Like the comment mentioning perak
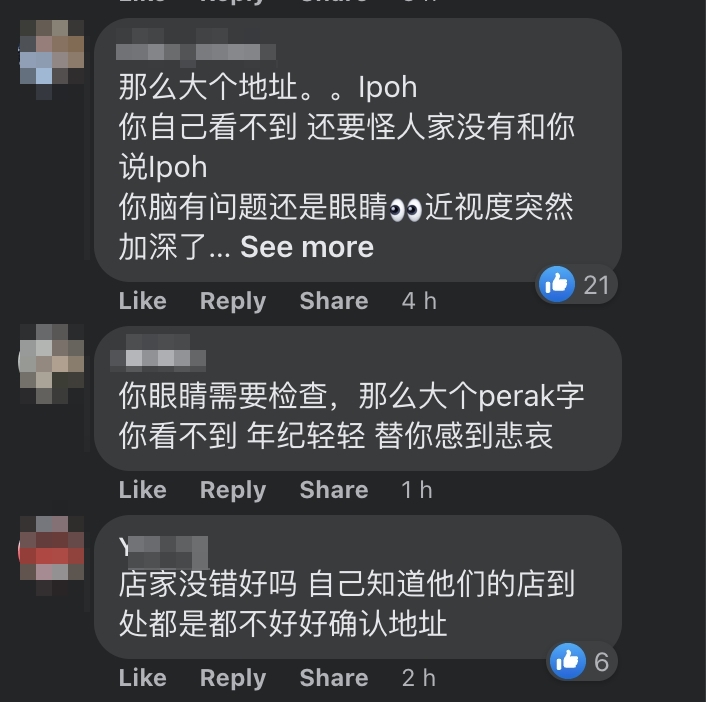Image resolution: width=706 pixels, height=702 pixels. pos(142,490)
